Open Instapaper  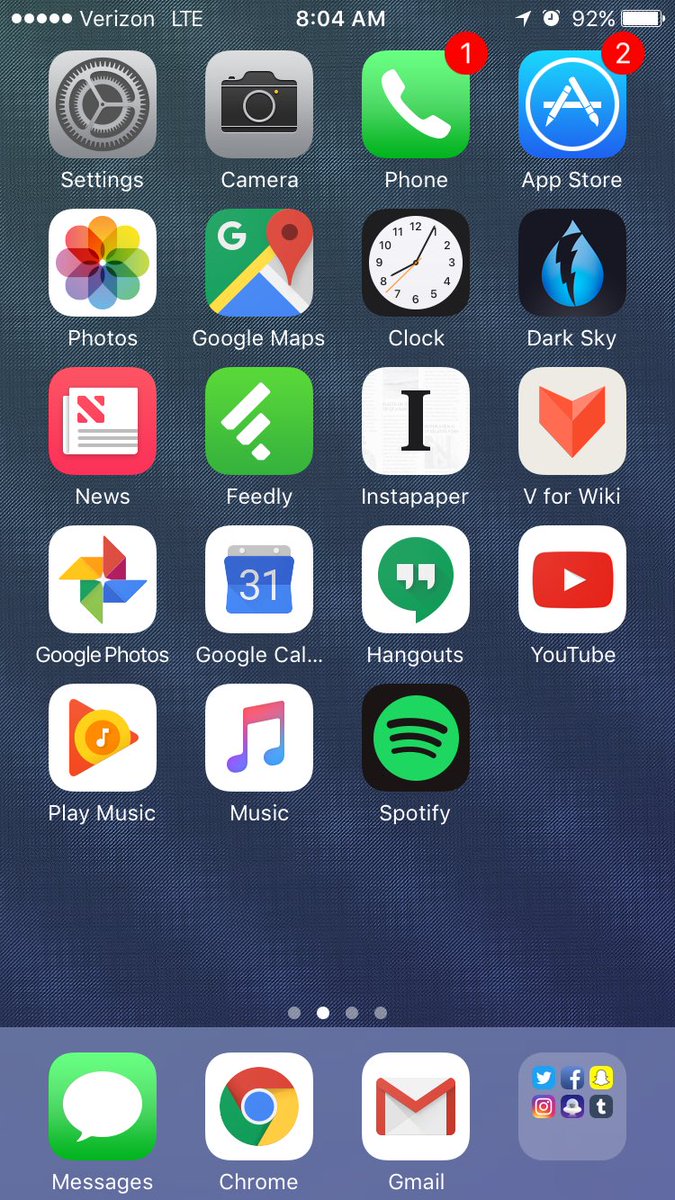pyautogui.click(x=416, y=421)
